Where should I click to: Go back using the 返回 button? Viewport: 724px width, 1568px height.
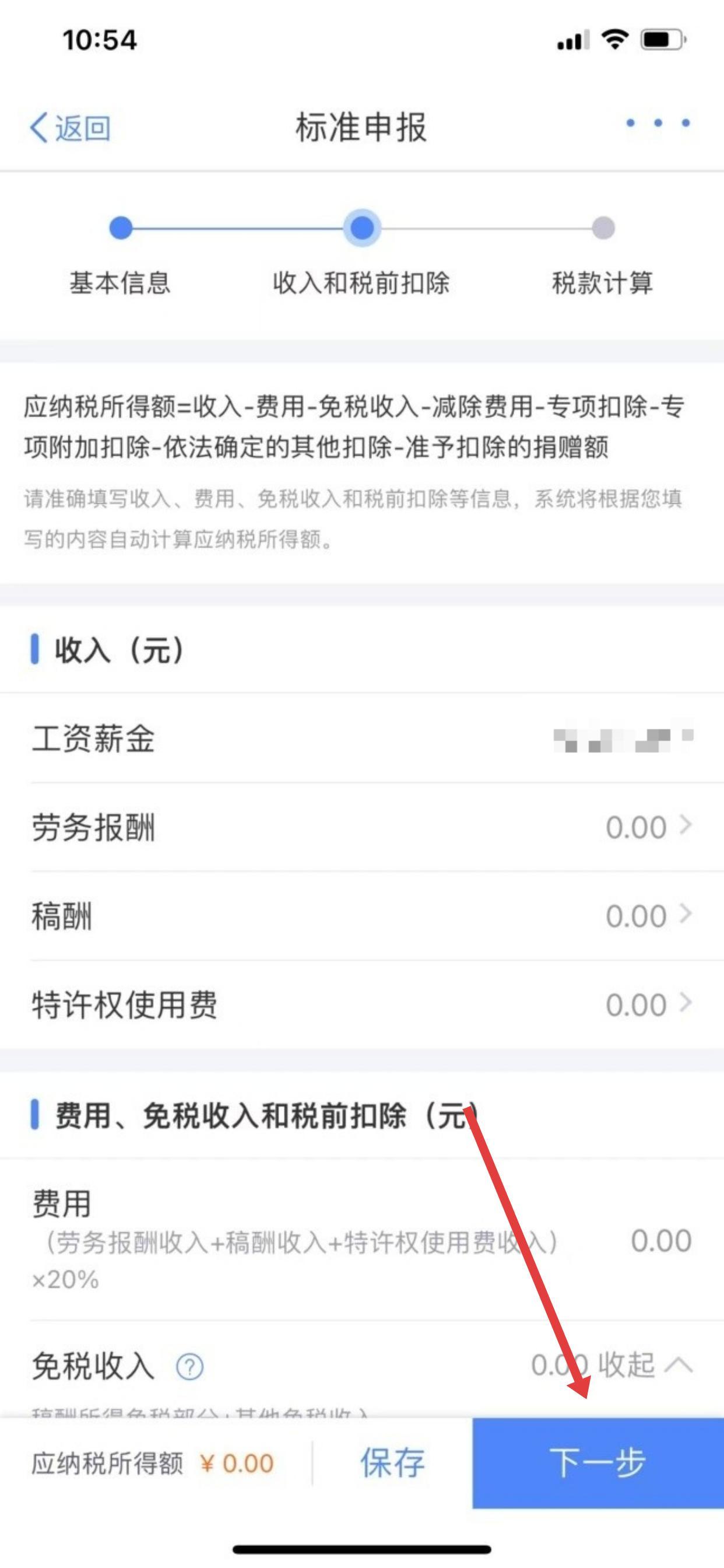click(x=70, y=128)
